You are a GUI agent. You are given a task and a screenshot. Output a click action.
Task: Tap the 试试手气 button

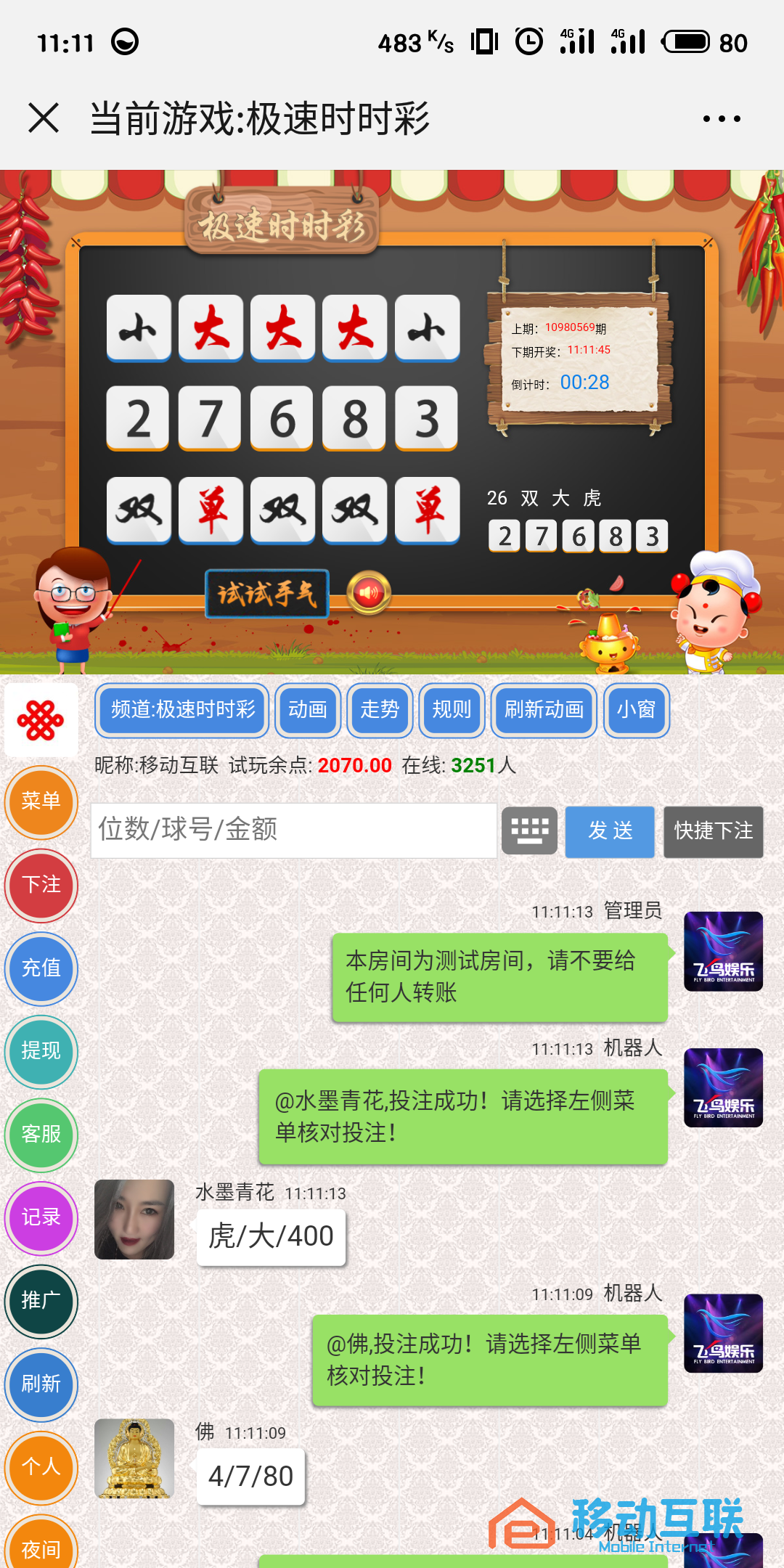[x=267, y=594]
